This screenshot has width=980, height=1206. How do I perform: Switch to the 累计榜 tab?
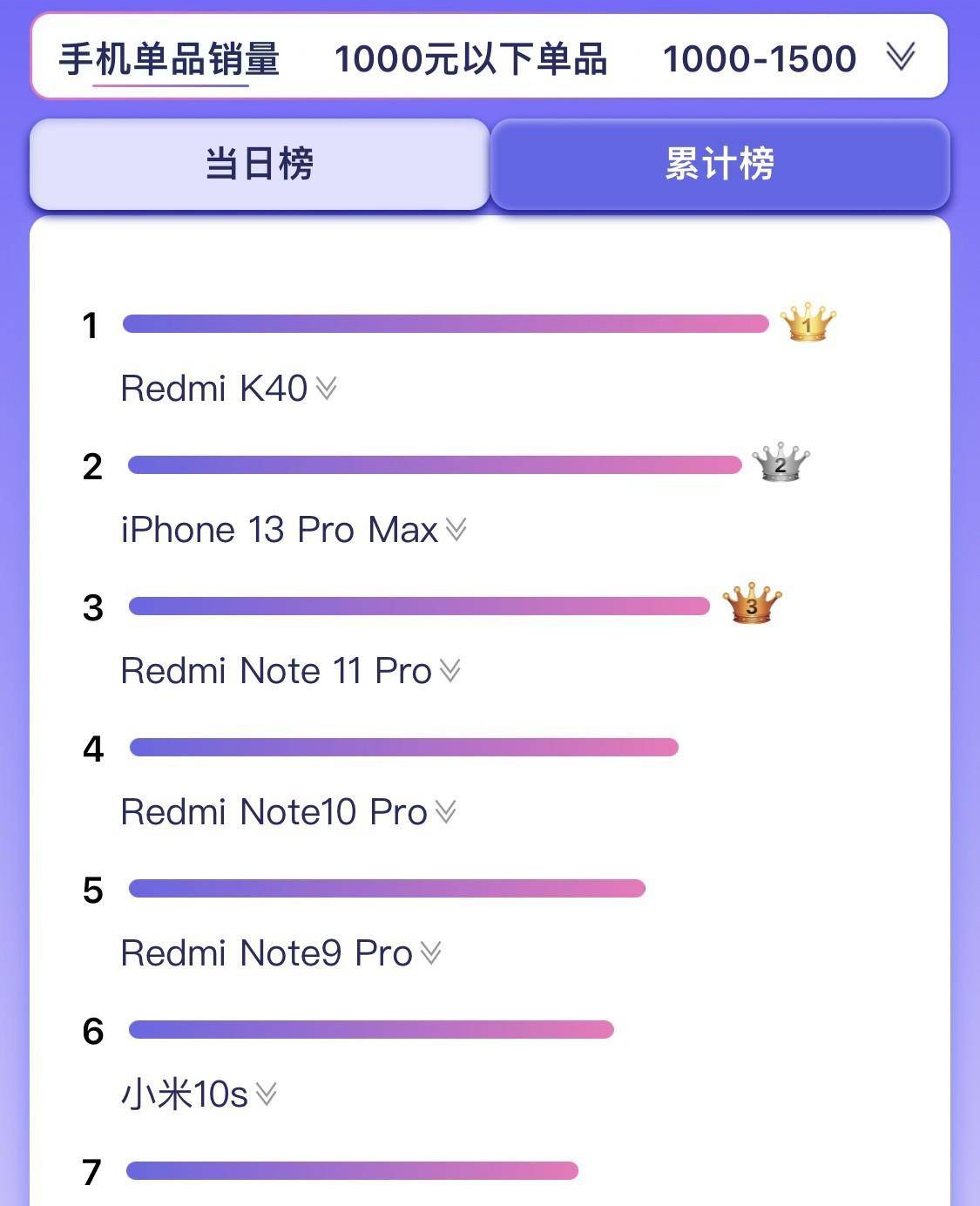click(720, 162)
